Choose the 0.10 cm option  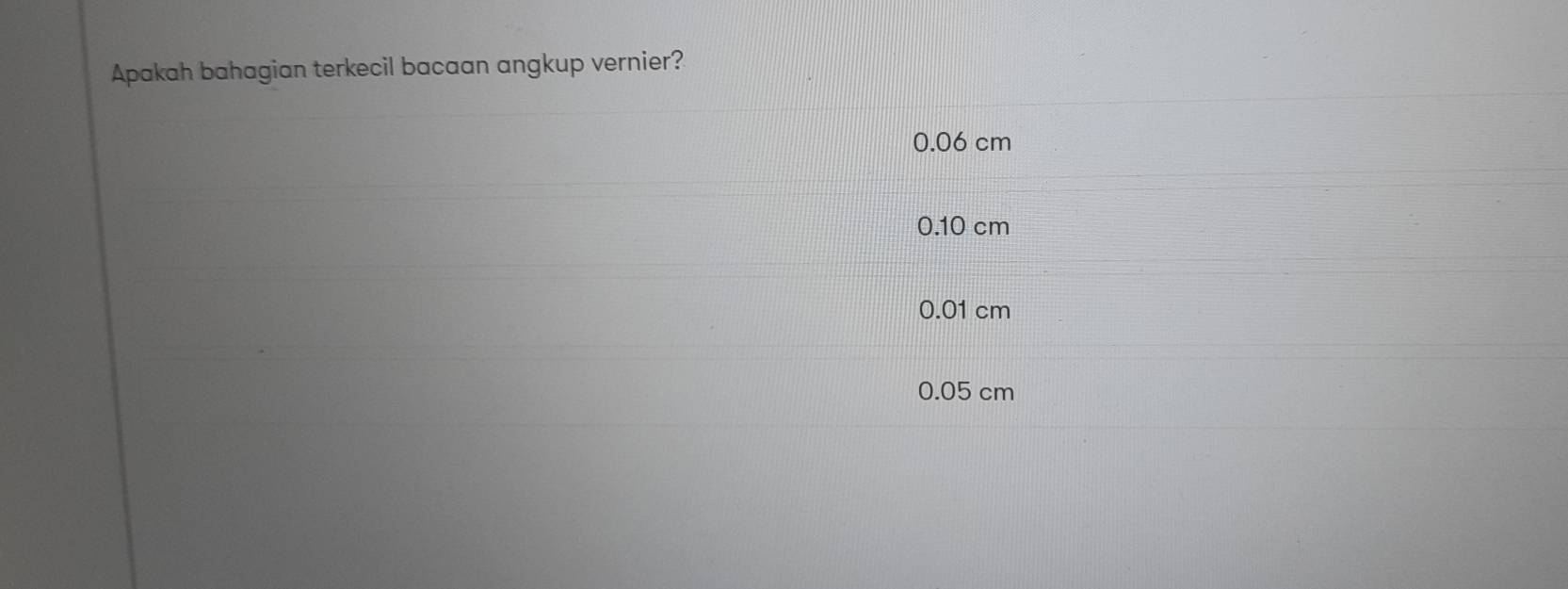[x=962, y=226]
